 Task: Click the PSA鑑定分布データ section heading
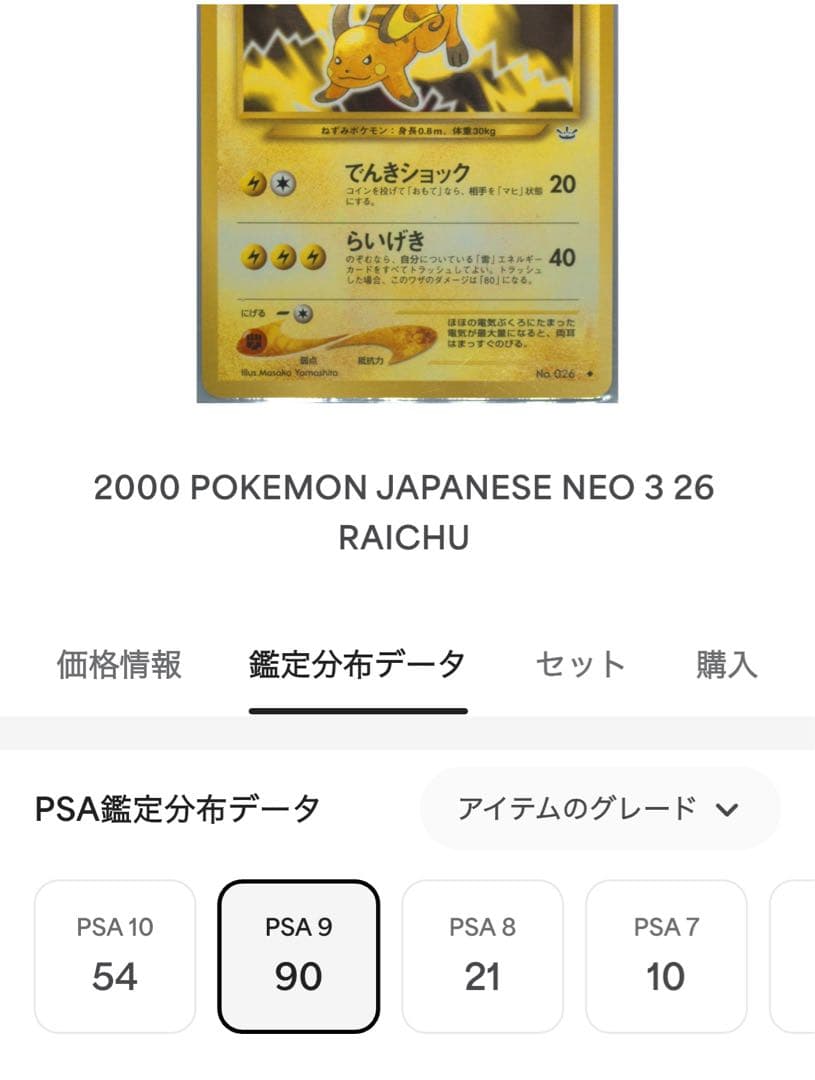click(x=174, y=802)
